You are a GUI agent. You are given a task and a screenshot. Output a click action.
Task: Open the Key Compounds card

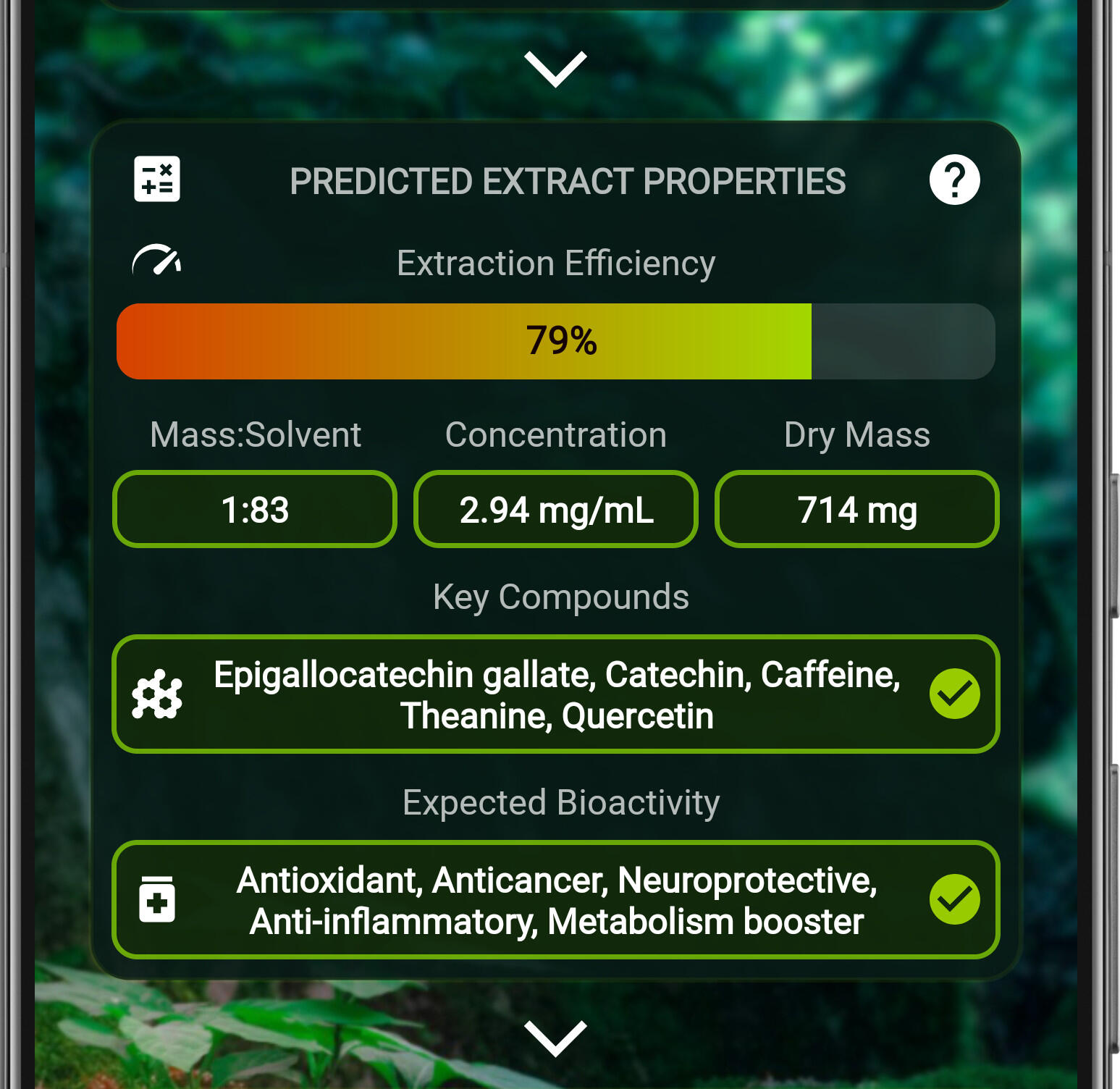point(555,694)
